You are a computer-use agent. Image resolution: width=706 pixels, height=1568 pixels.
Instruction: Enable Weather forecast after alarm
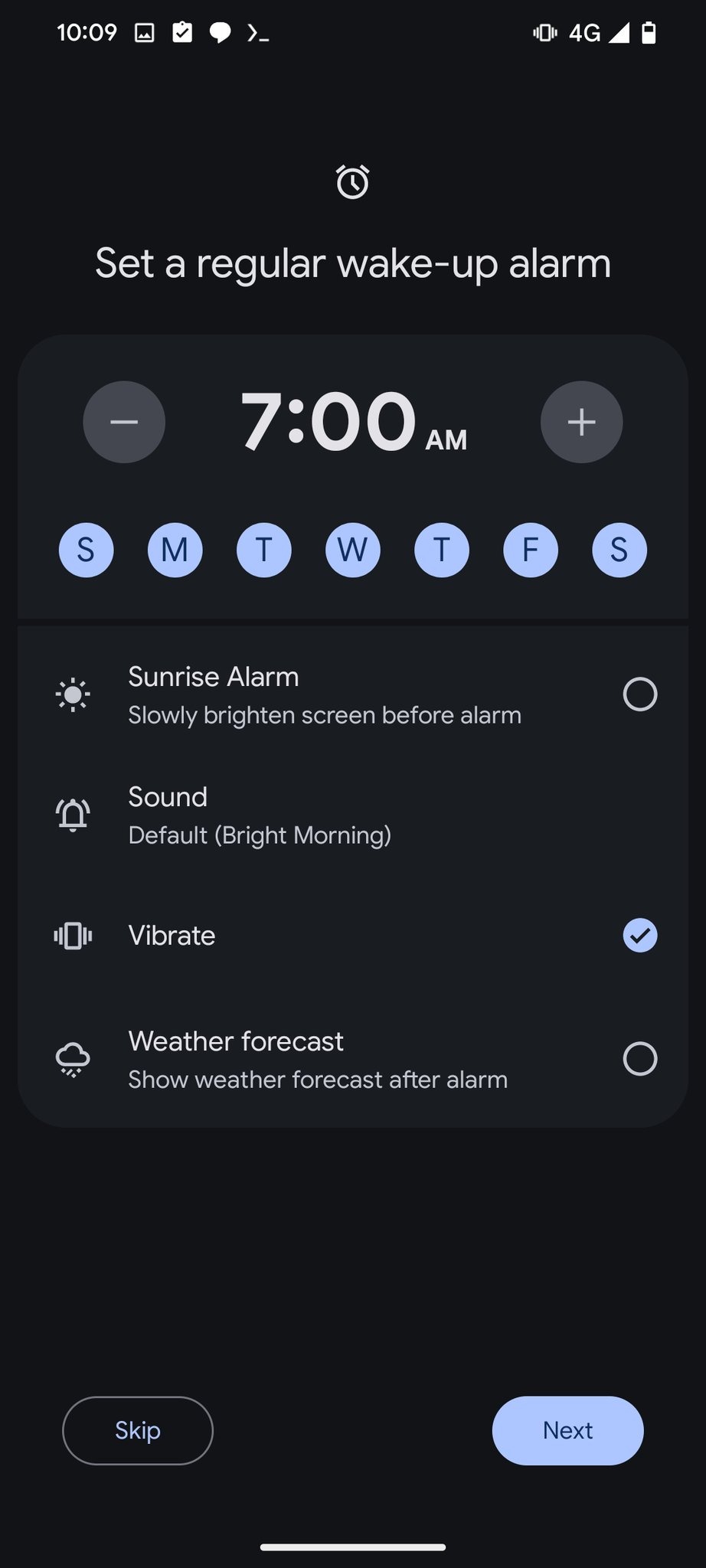(639, 1059)
